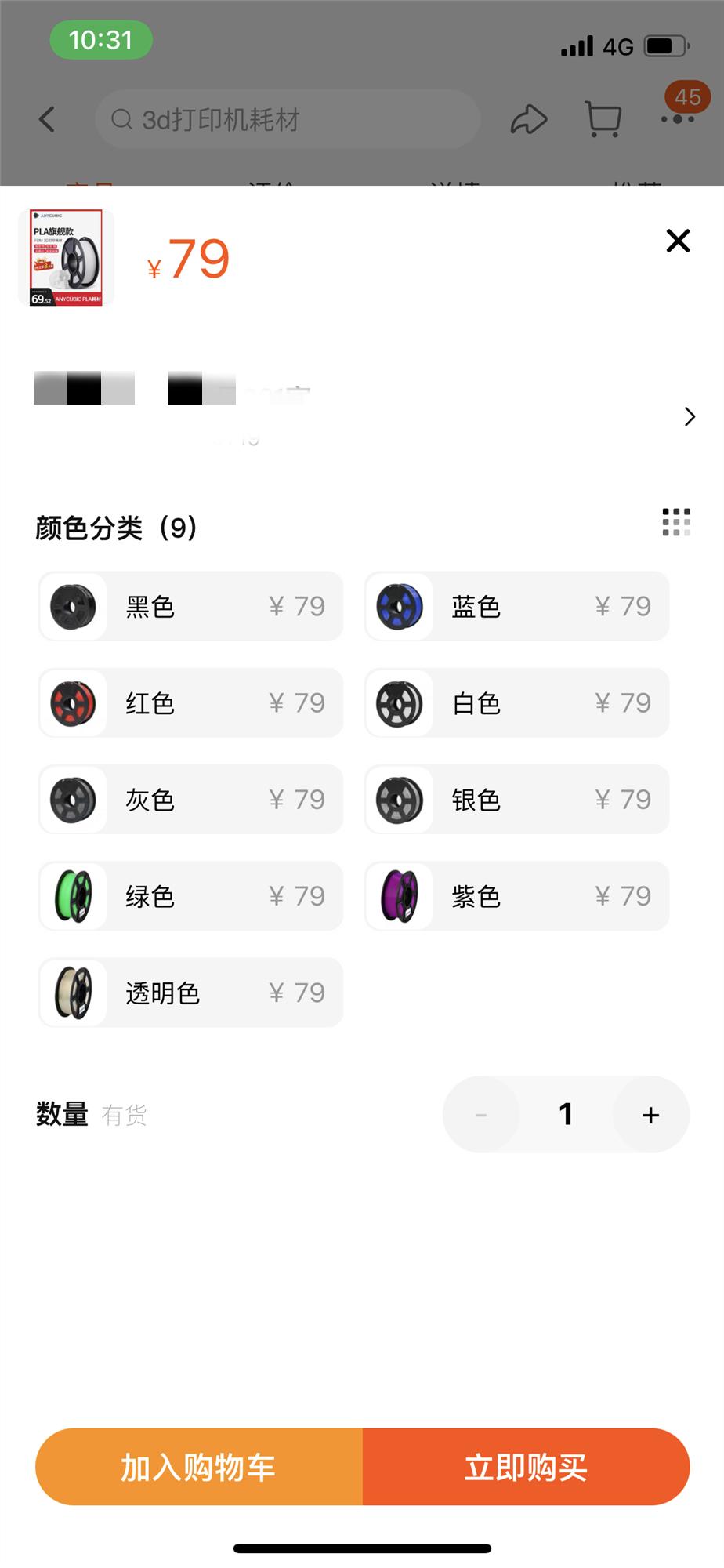
Task: Tap the minus to decrease quantity
Action: (x=480, y=1114)
